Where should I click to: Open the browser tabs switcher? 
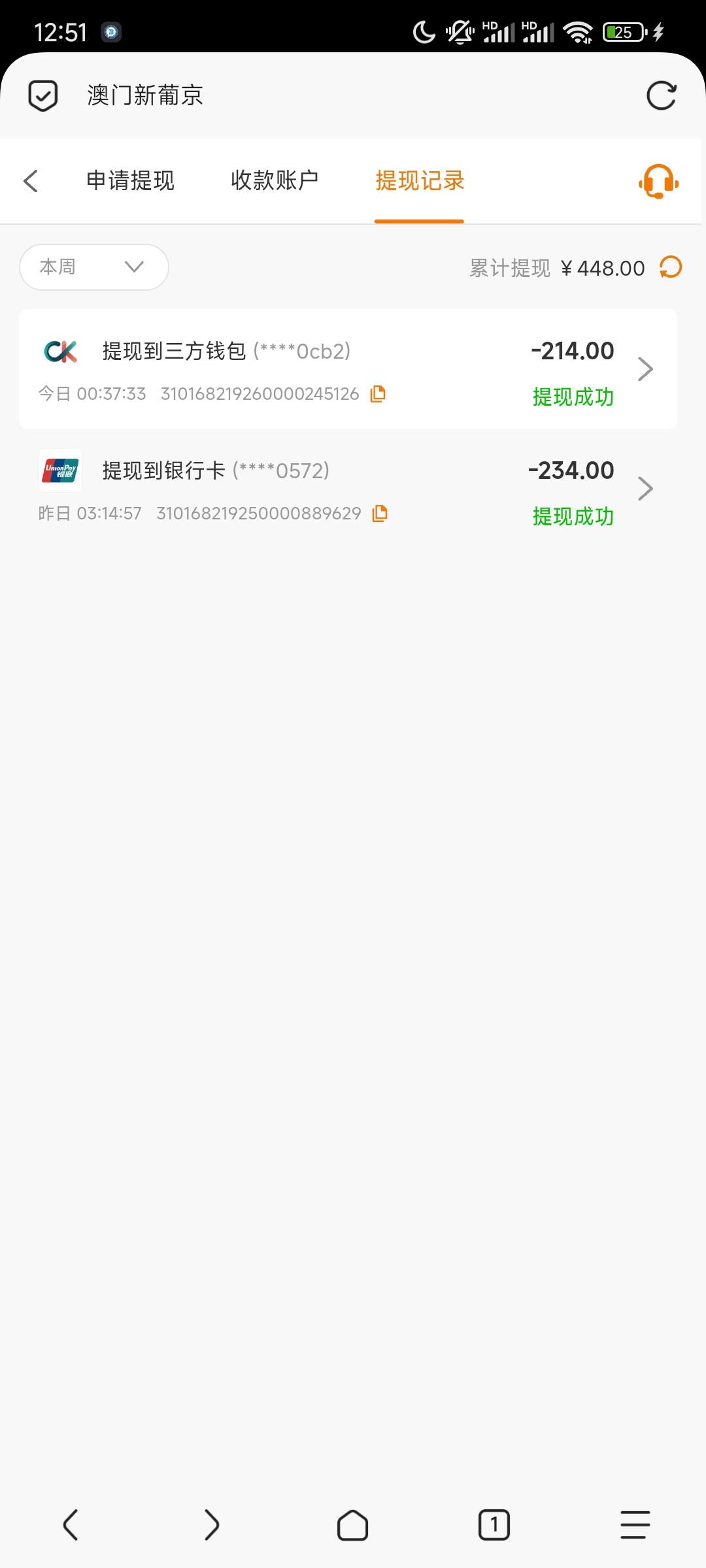pyautogui.click(x=494, y=1526)
